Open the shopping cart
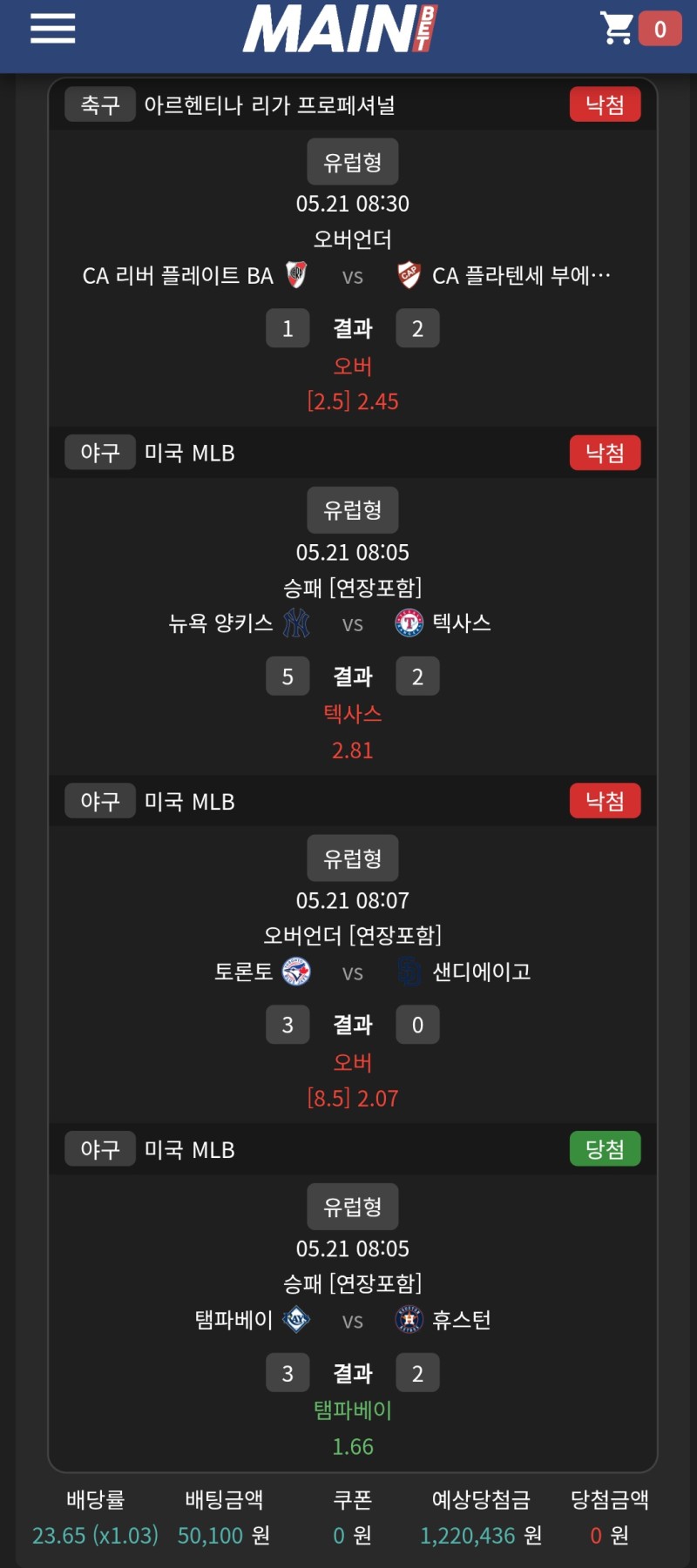697x1568 pixels. tap(619, 29)
